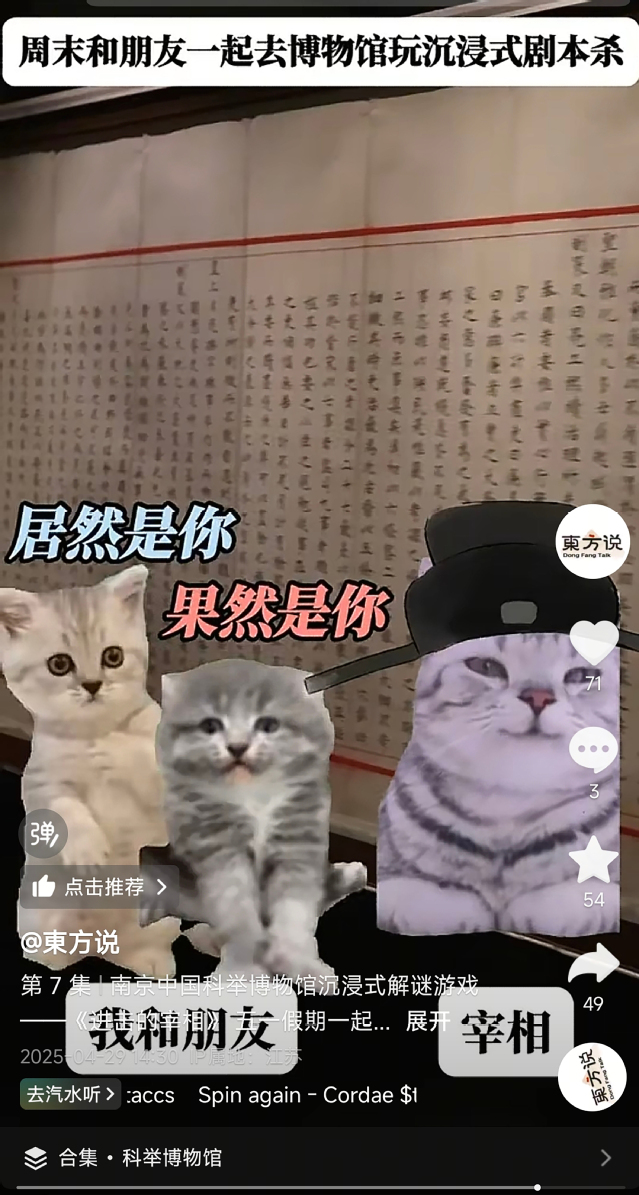Add this video to favorites
This screenshot has height=1195, width=639.
[593, 859]
